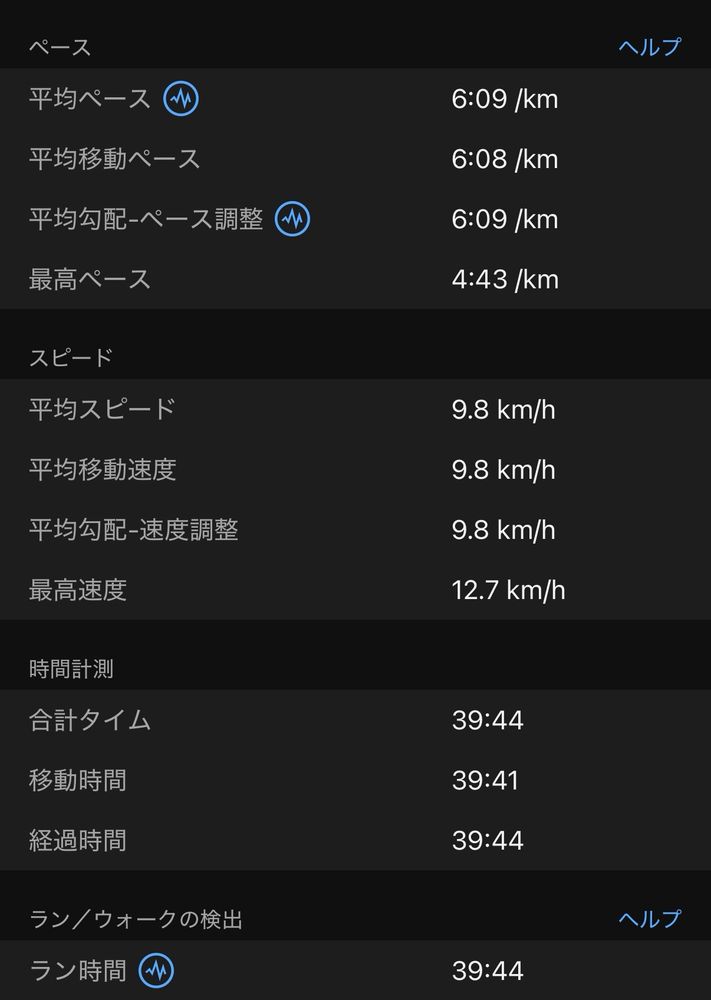Tap the info icon beside 平均ペース
The width and height of the screenshot is (711, 1000).
[181, 99]
